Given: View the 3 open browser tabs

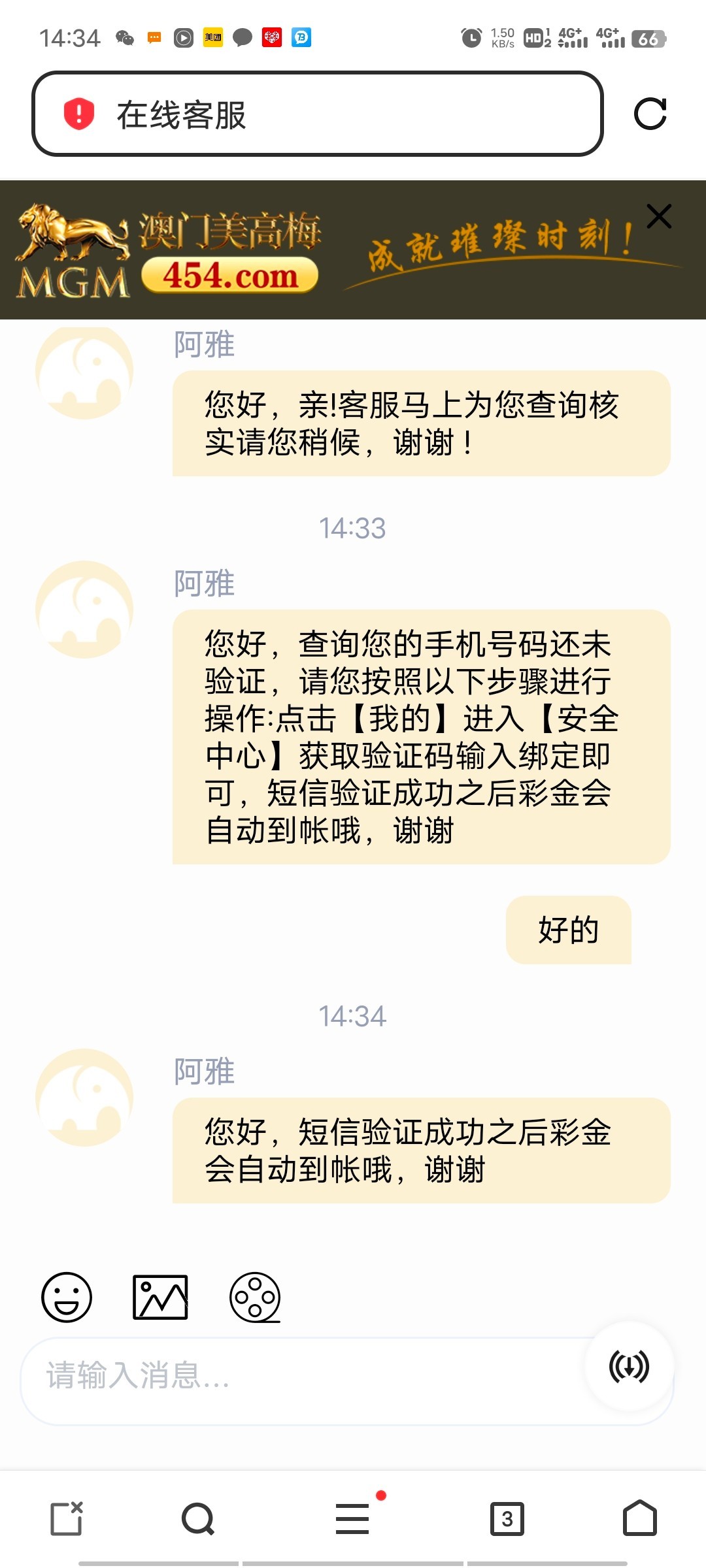Looking at the screenshot, I should pos(507,1518).
